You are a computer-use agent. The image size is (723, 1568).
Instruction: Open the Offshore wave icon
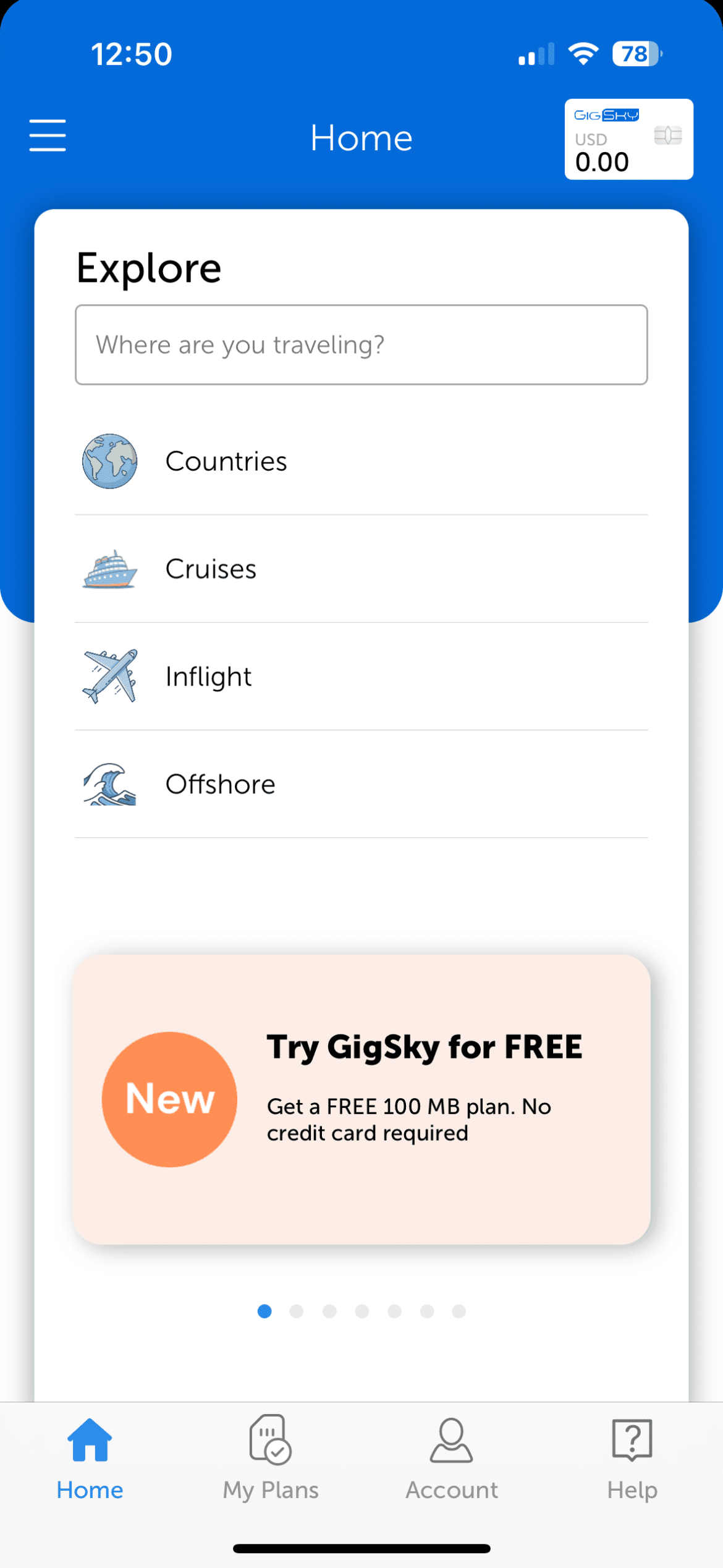click(109, 784)
